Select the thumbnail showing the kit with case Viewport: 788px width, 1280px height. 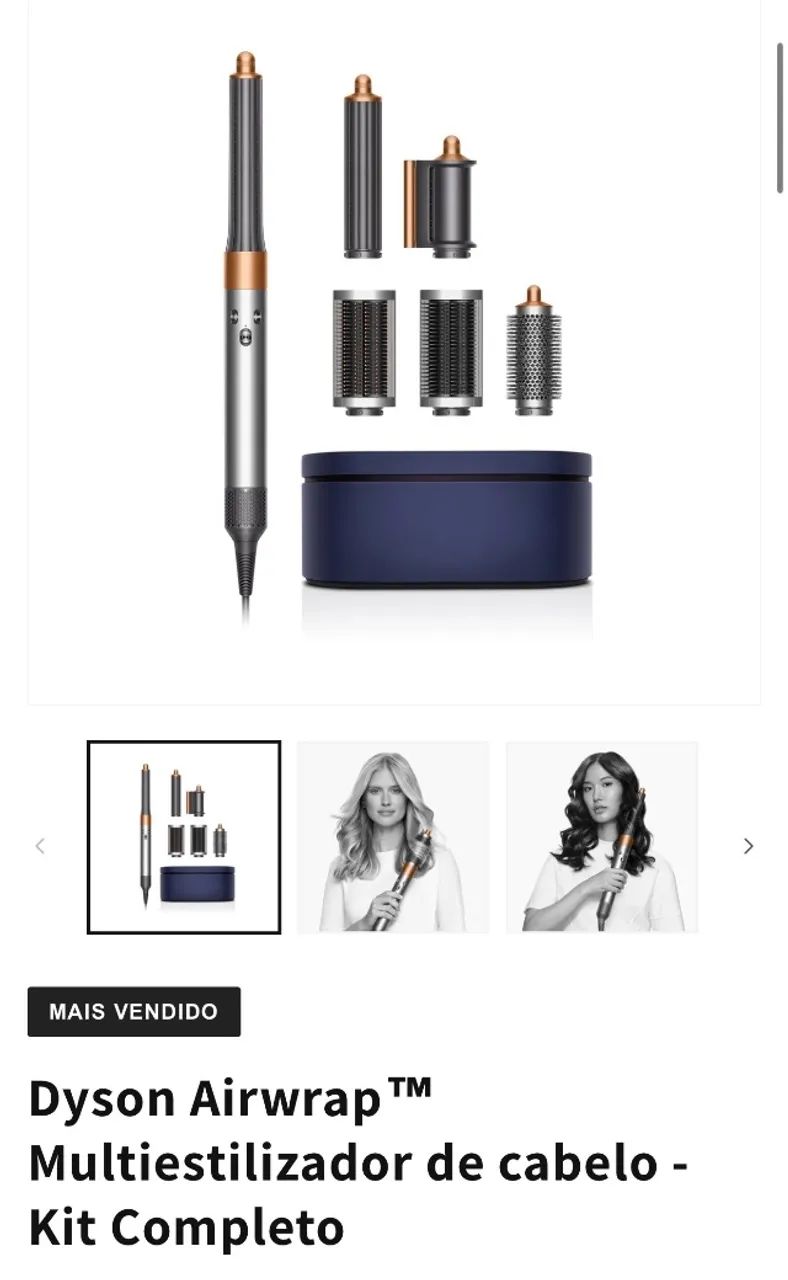184,837
